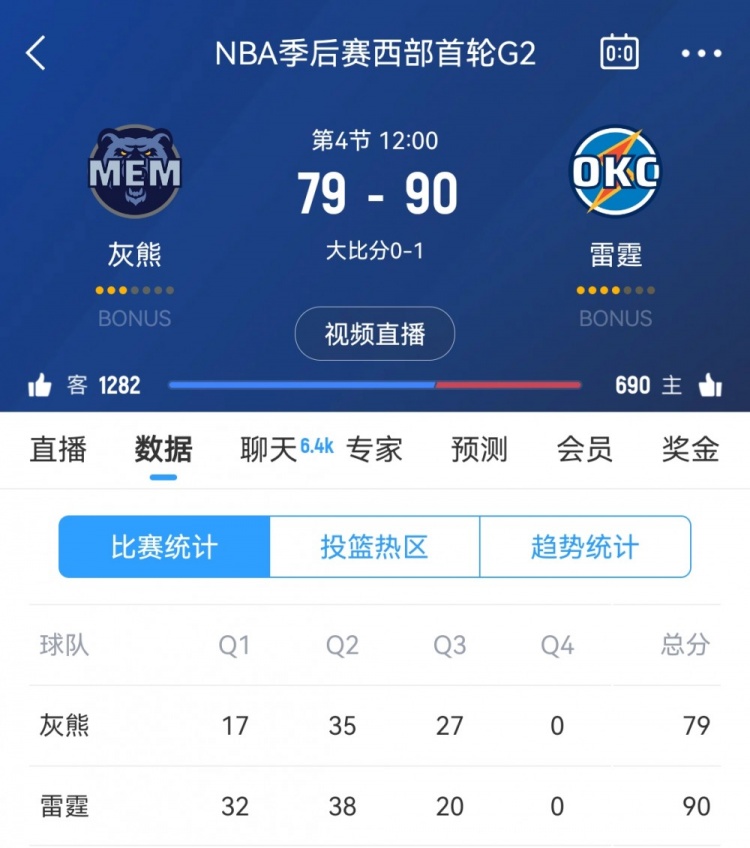Image resolution: width=750 pixels, height=848 pixels.
Task: Go back using the top-left arrow
Action: pos(37,53)
